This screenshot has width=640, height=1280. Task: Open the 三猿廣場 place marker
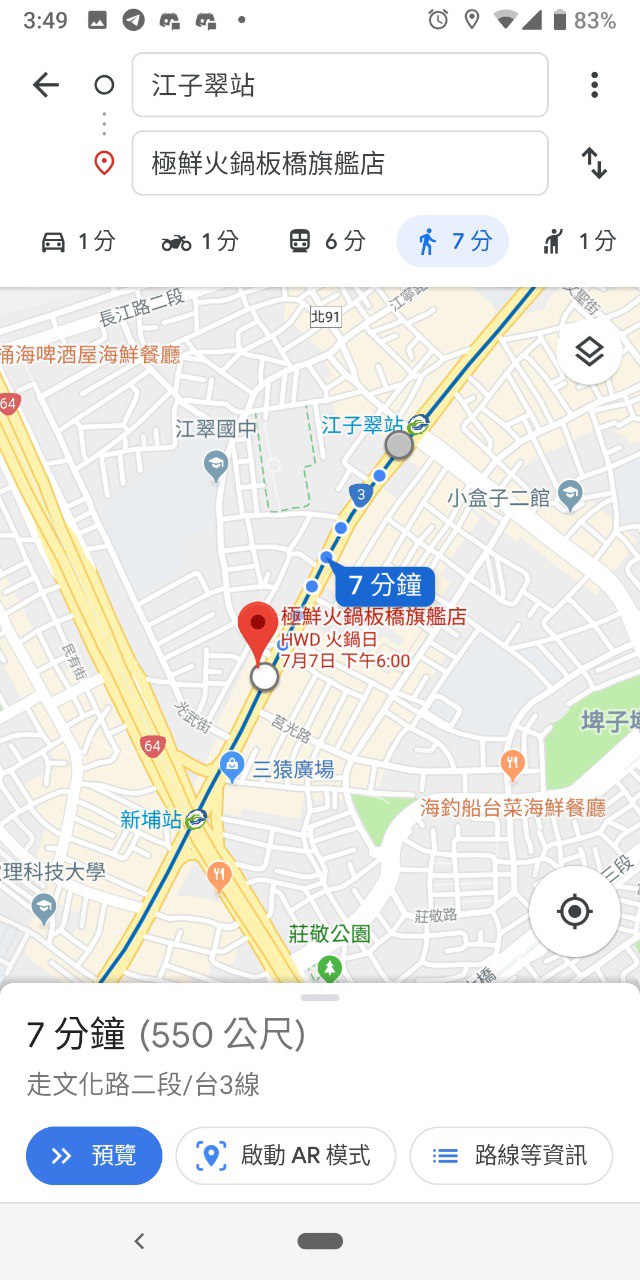(x=232, y=768)
